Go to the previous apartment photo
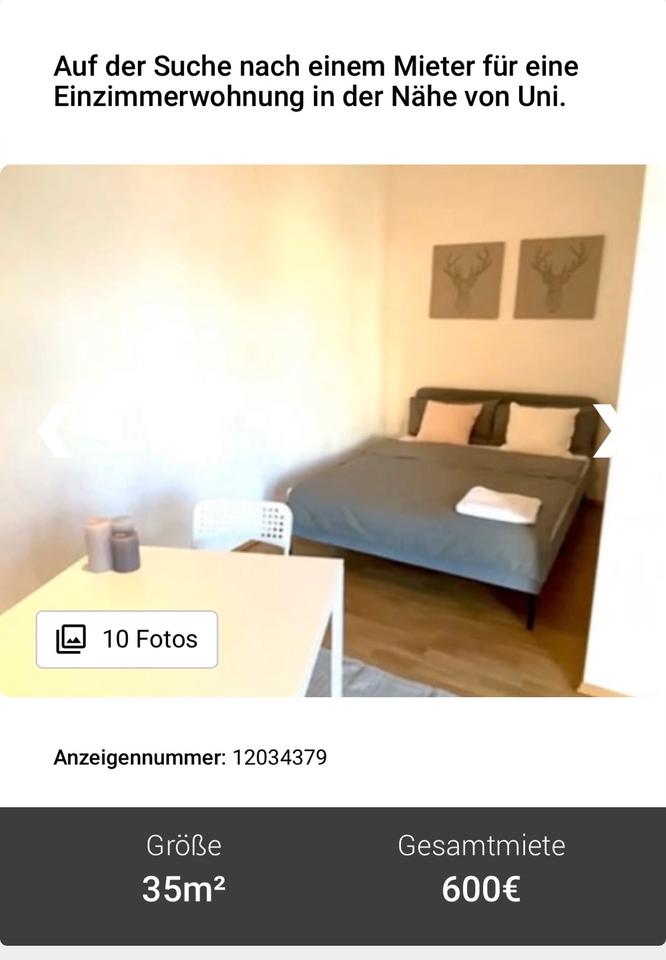This screenshot has height=960, width=666. click(53, 431)
